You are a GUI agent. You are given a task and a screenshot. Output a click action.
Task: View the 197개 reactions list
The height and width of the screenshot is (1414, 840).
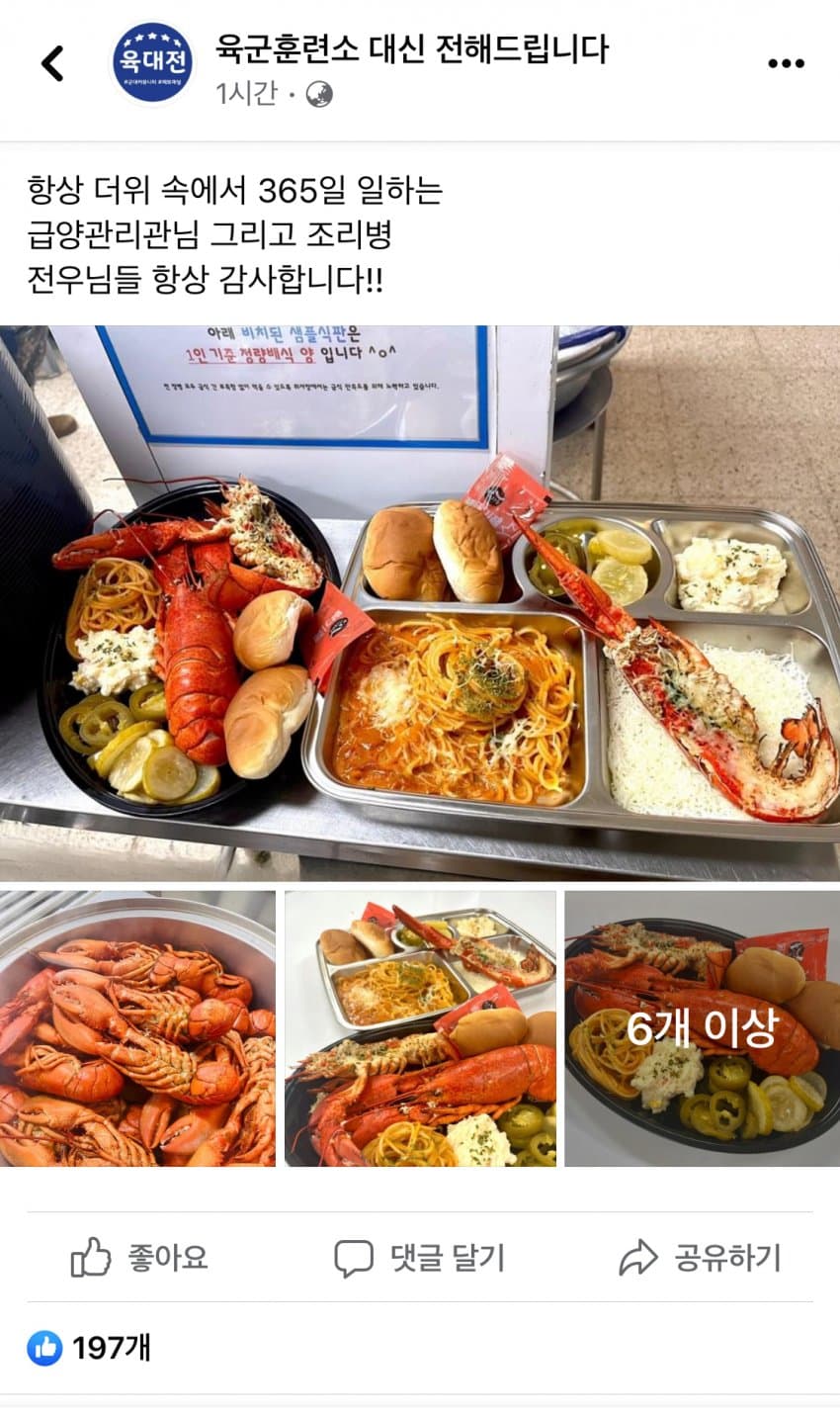(89, 1348)
